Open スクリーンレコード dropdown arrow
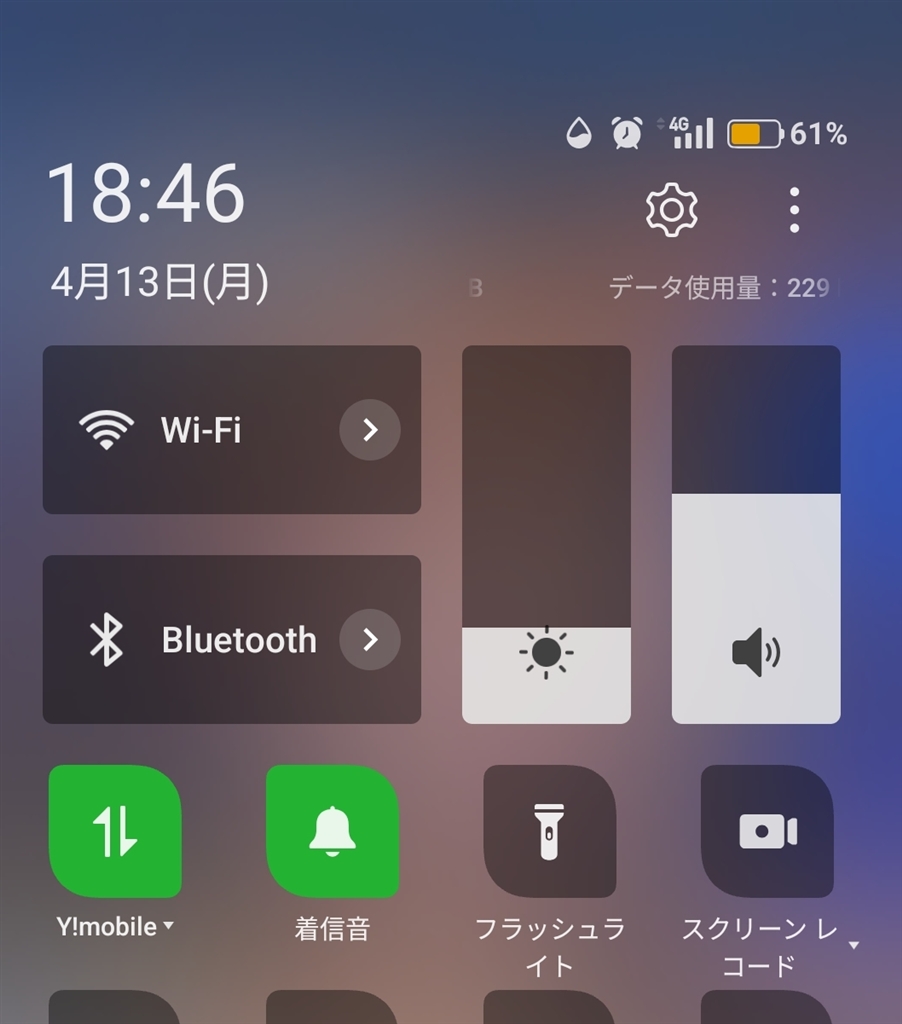The height and width of the screenshot is (1024, 902). point(854,945)
